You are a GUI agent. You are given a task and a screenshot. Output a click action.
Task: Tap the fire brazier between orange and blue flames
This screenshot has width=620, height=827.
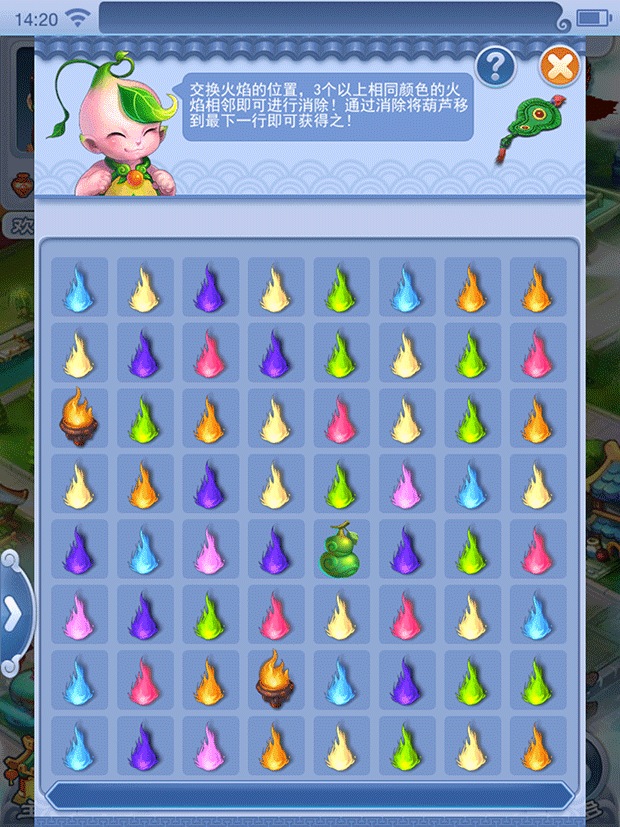tap(275, 680)
